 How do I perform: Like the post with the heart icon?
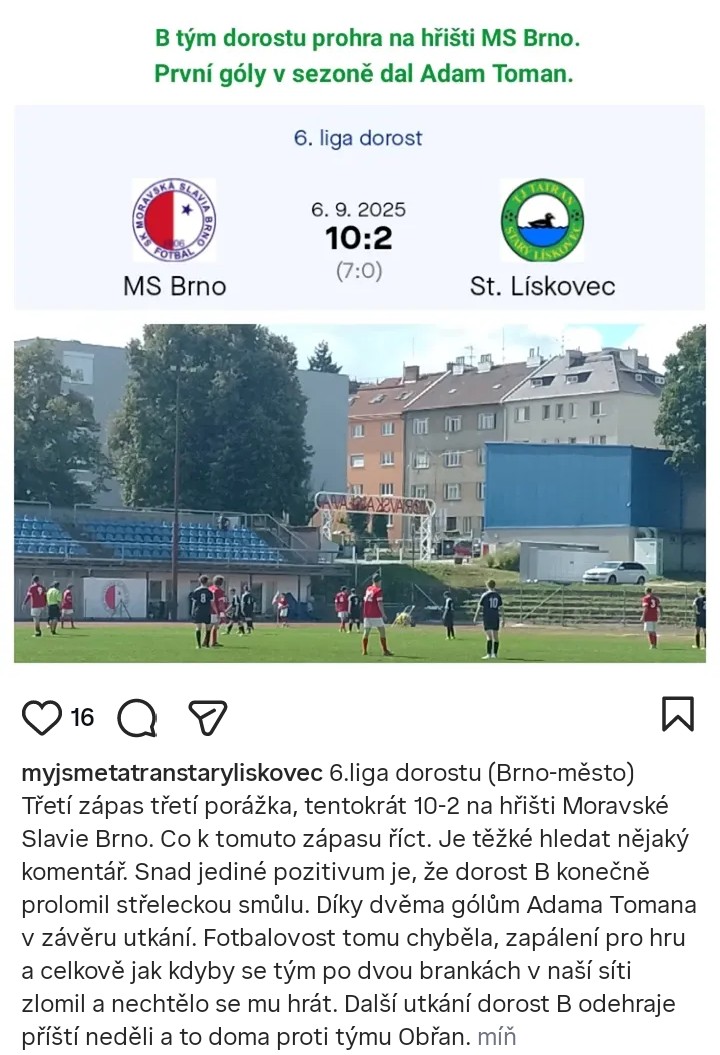(42, 717)
